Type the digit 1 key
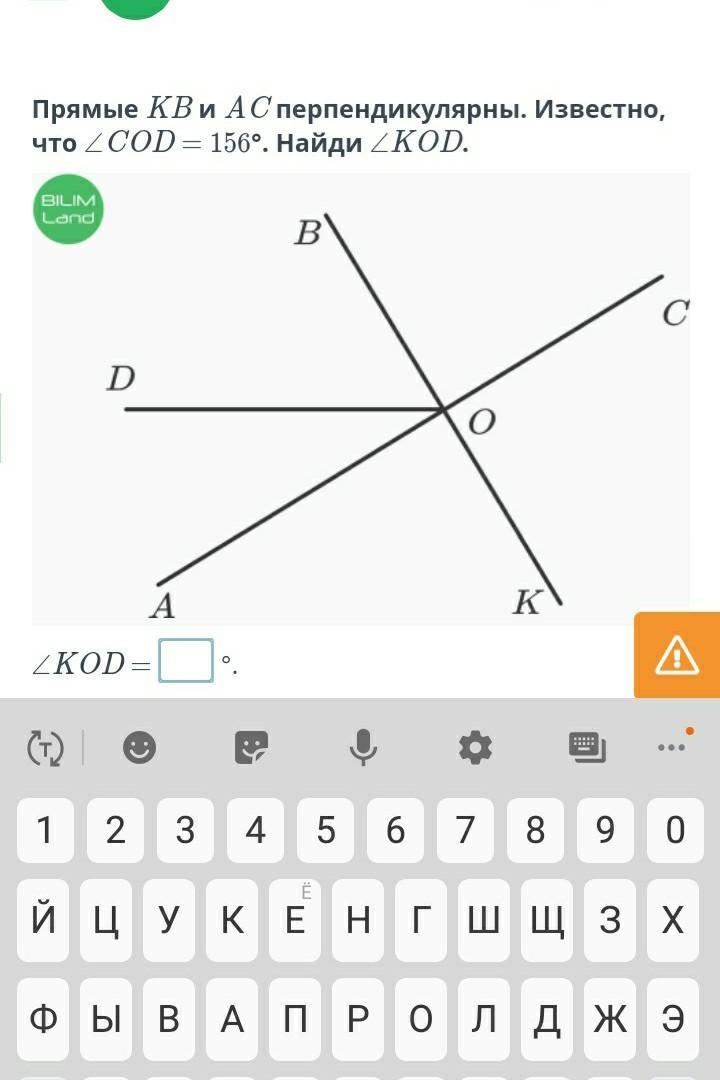The height and width of the screenshot is (1080, 720). pos(45,831)
